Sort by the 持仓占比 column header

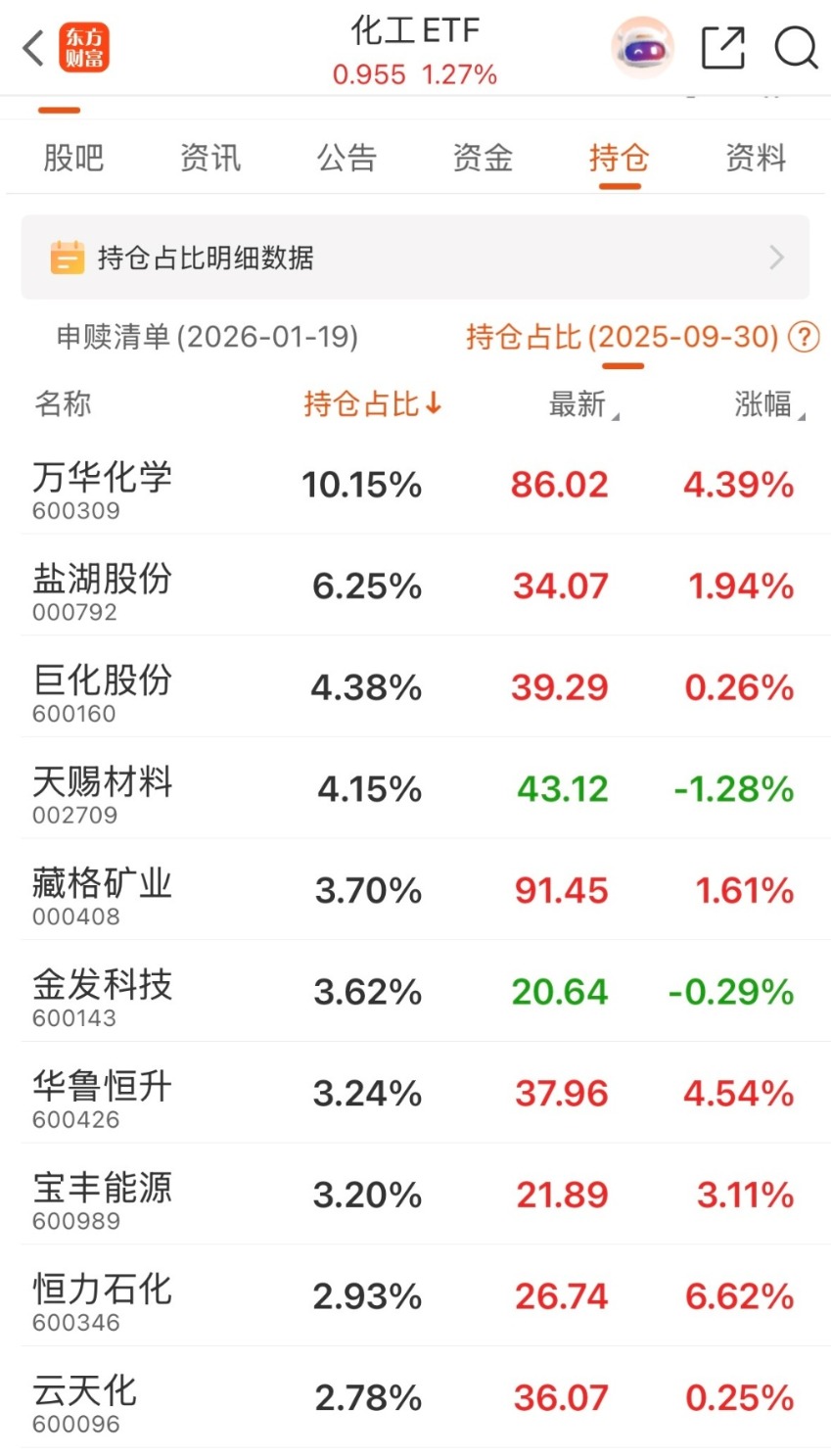click(x=373, y=403)
